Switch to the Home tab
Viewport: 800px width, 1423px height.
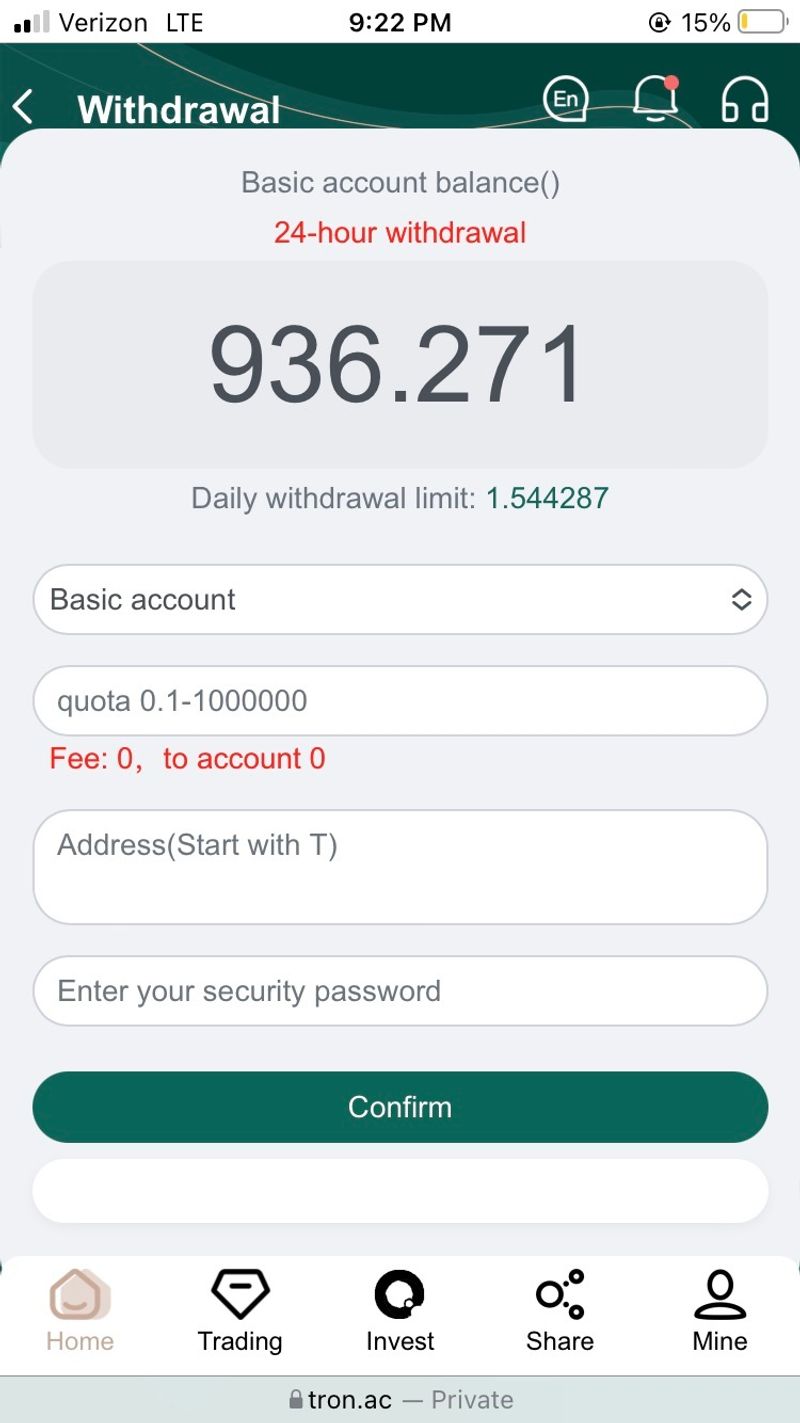tap(80, 1311)
